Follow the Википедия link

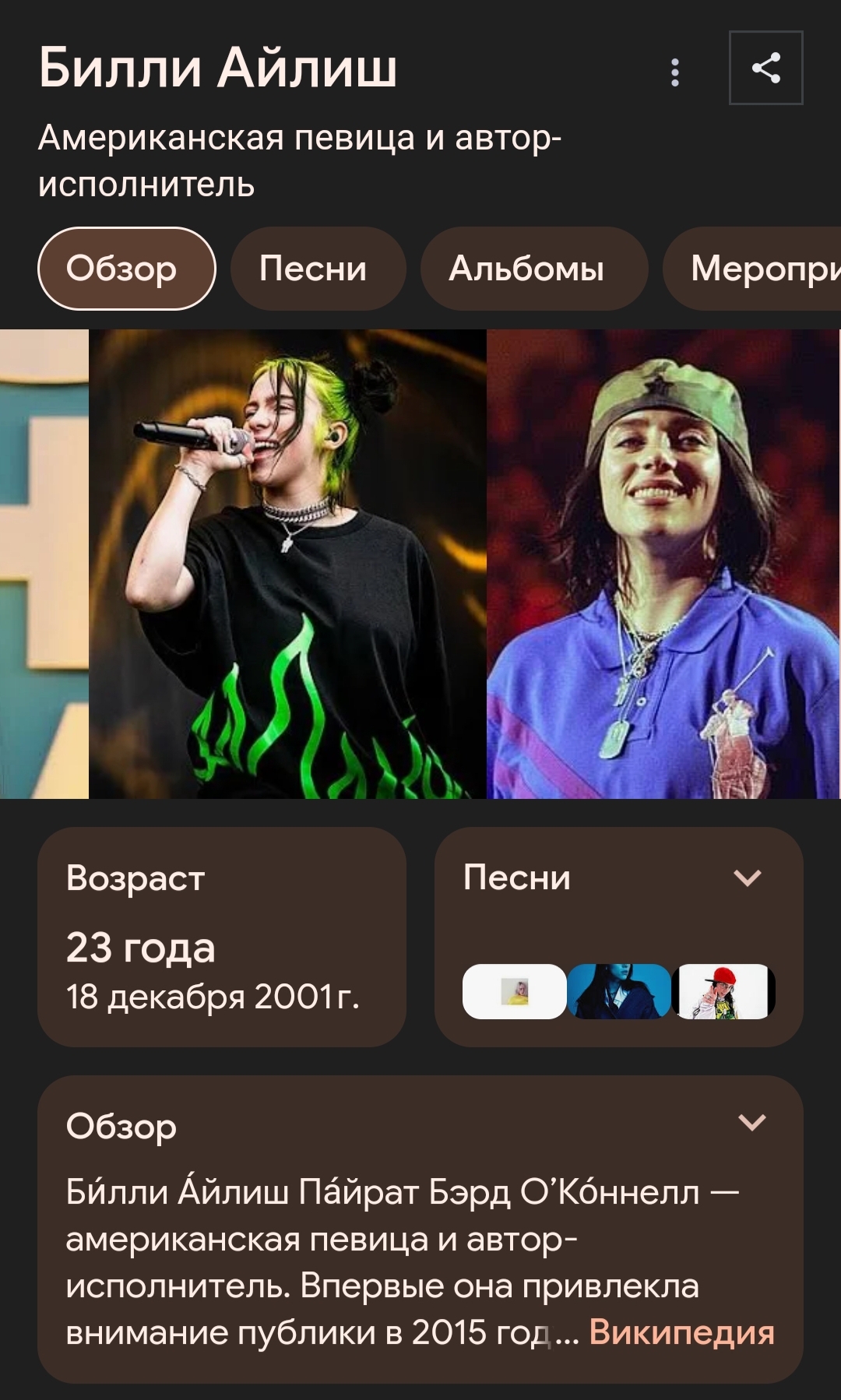pyautogui.click(x=681, y=1332)
